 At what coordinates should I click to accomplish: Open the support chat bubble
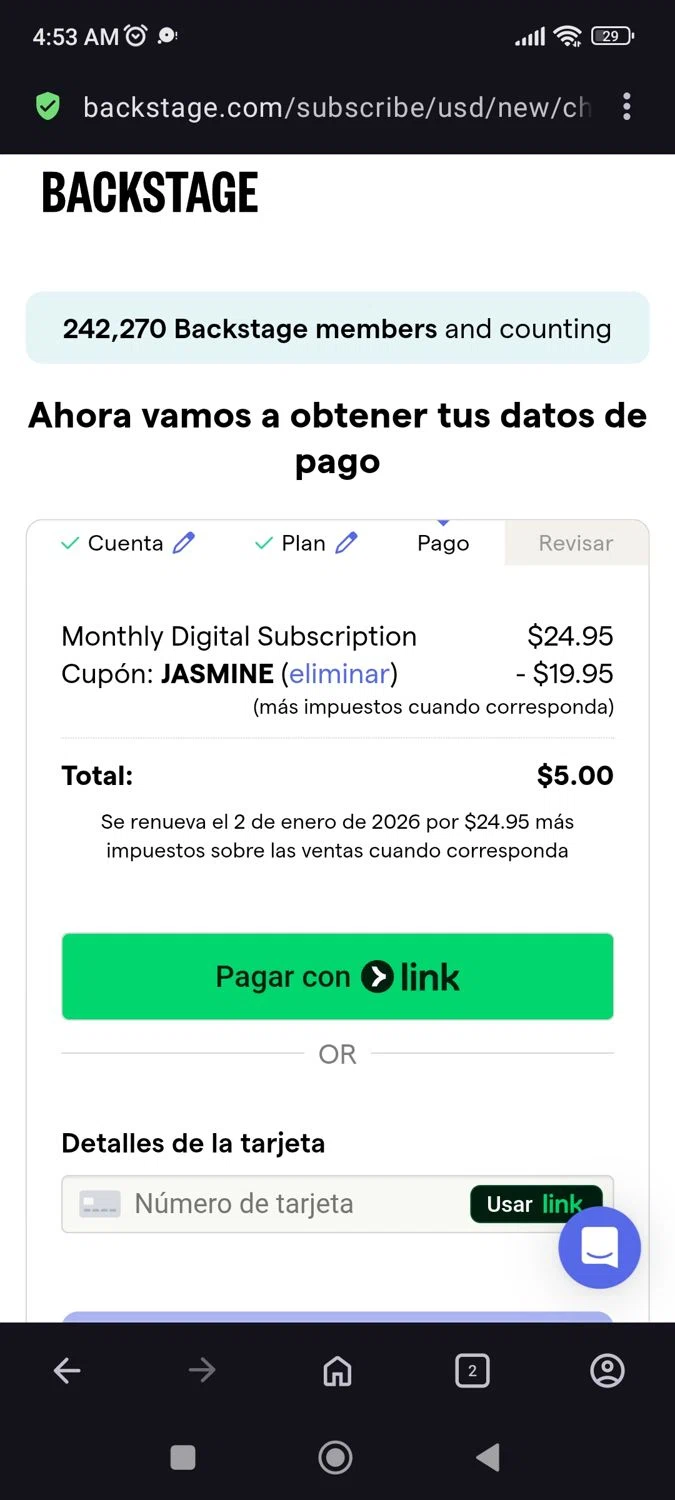599,1247
